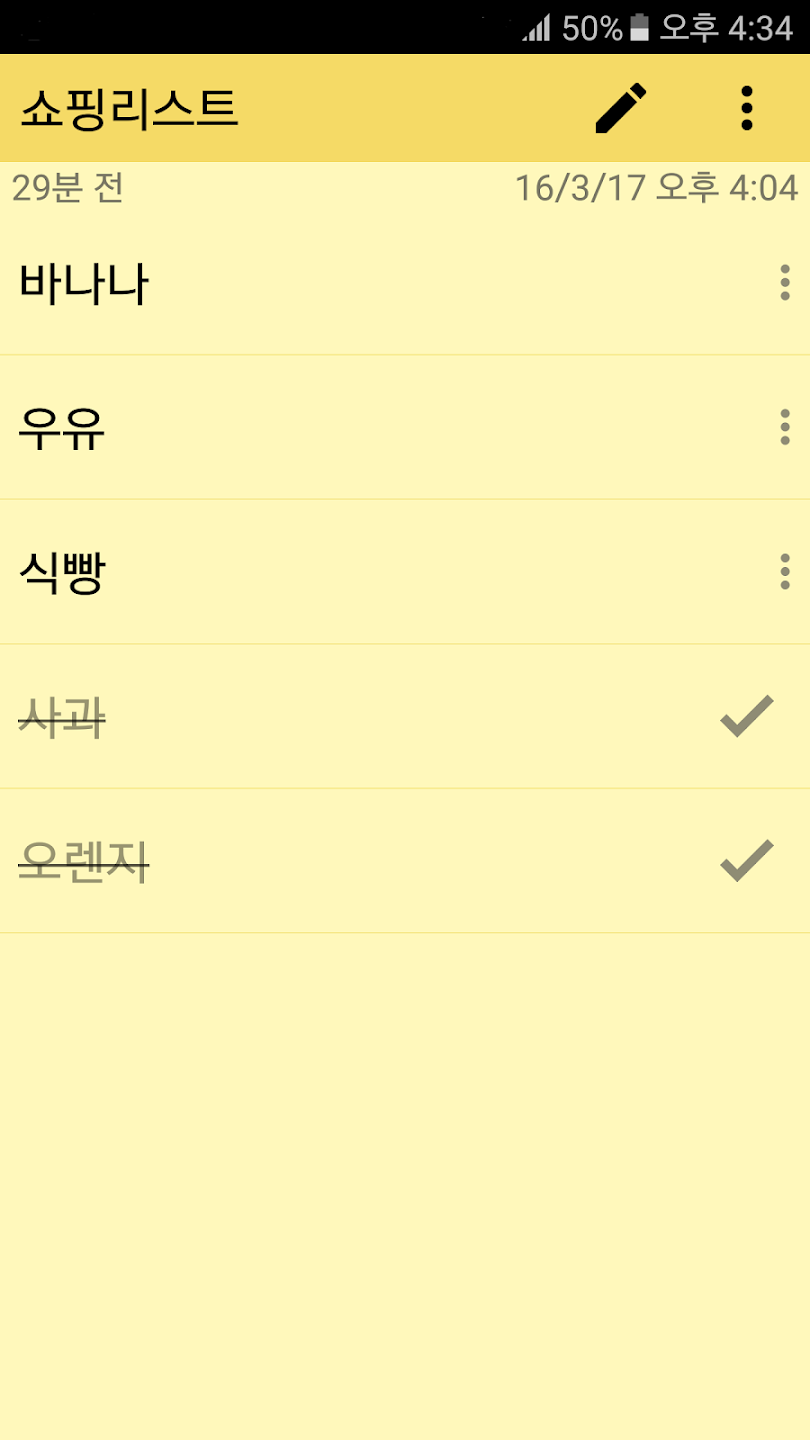Tap the pencil edit icon
810x1440 pixels.
point(620,108)
